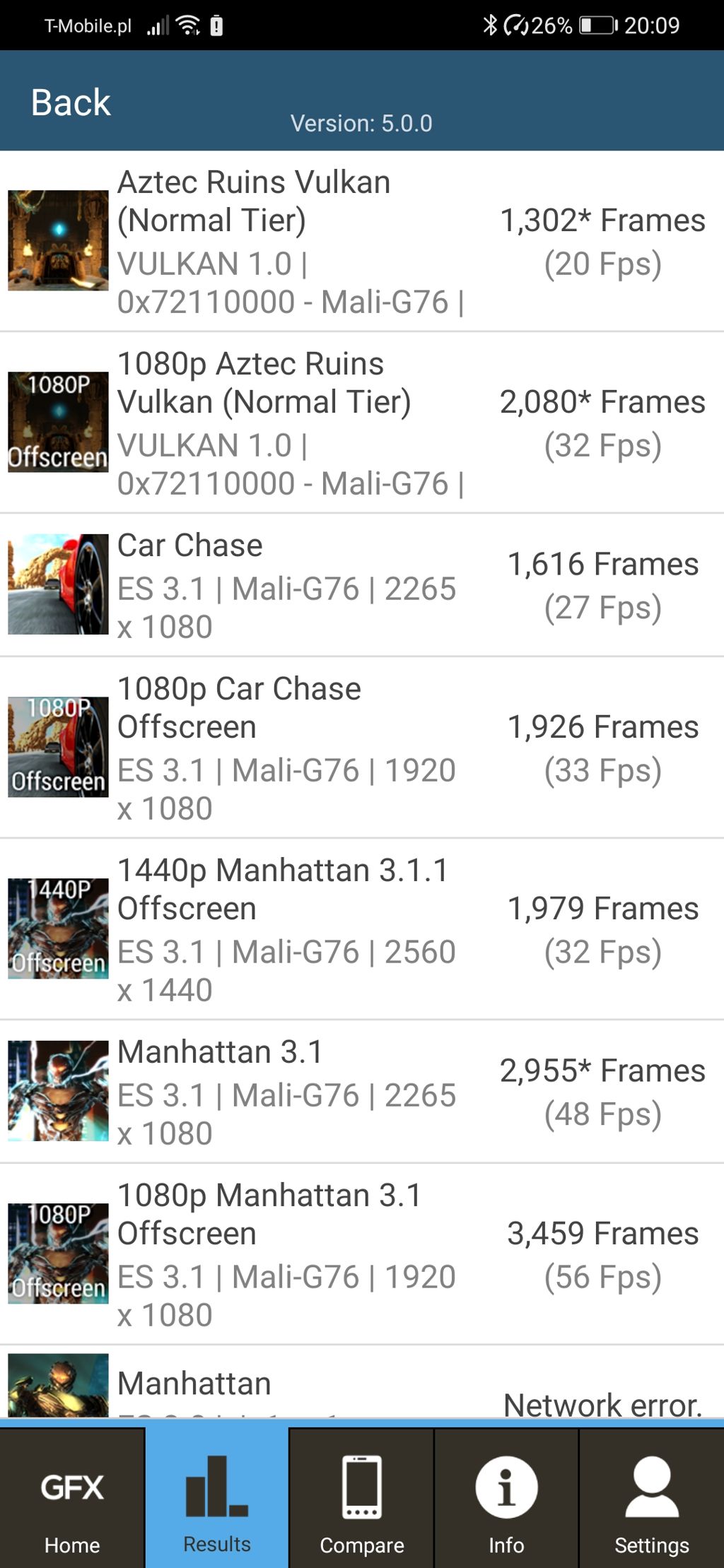Open 1080p Aztec Ruins Vulkan offscreen result
The height and width of the screenshot is (1568, 724).
tap(361, 423)
